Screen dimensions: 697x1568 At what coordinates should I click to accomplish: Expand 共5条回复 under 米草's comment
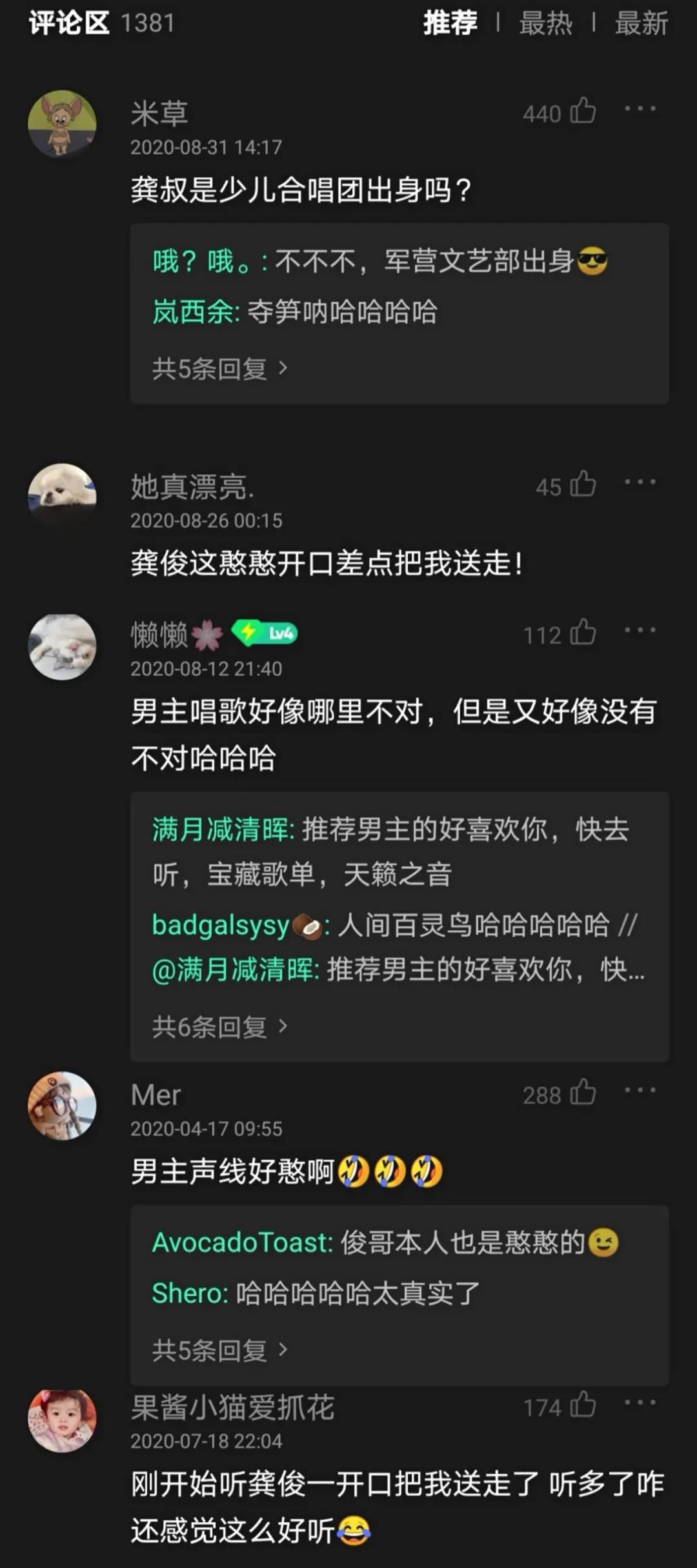coord(219,369)
